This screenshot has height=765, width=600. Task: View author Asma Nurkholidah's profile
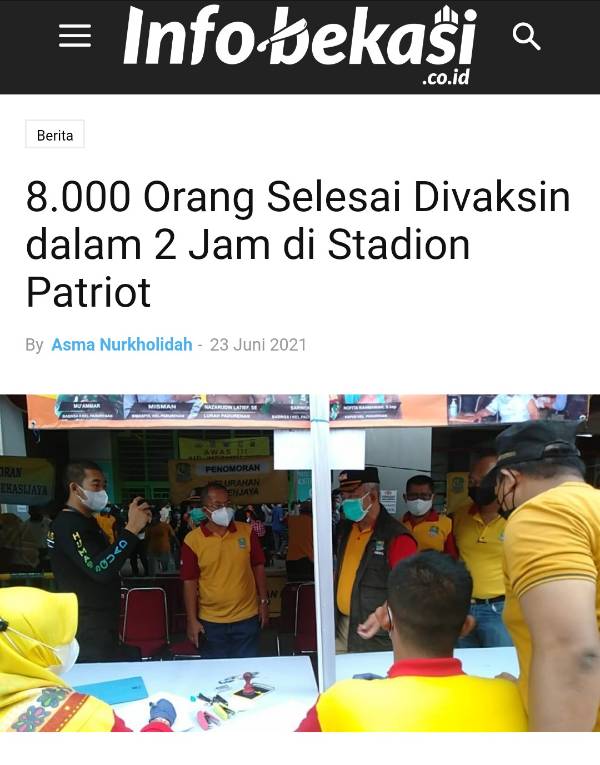click(122, 345)
